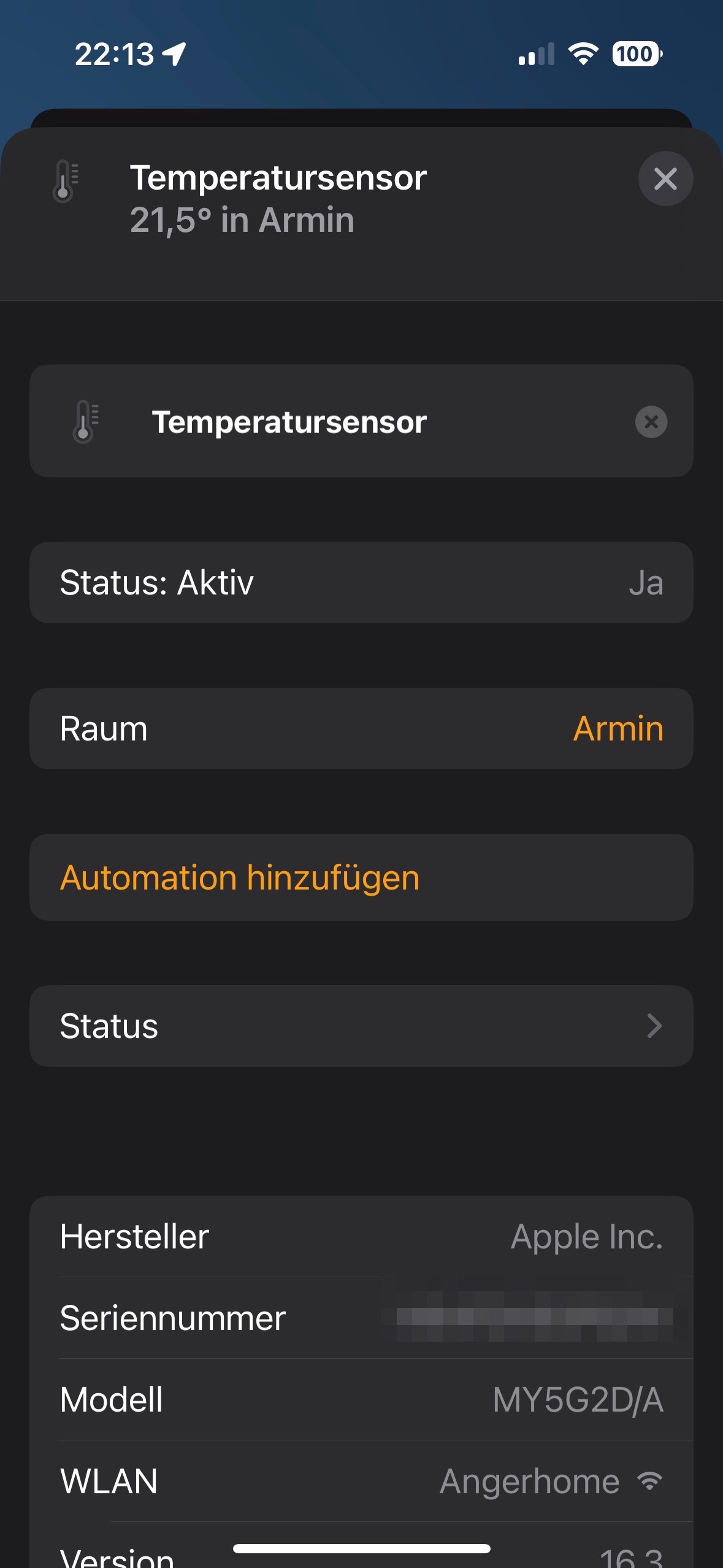
Task: Clear the Temperatursensor name field
Action: [x=651, y=422]
